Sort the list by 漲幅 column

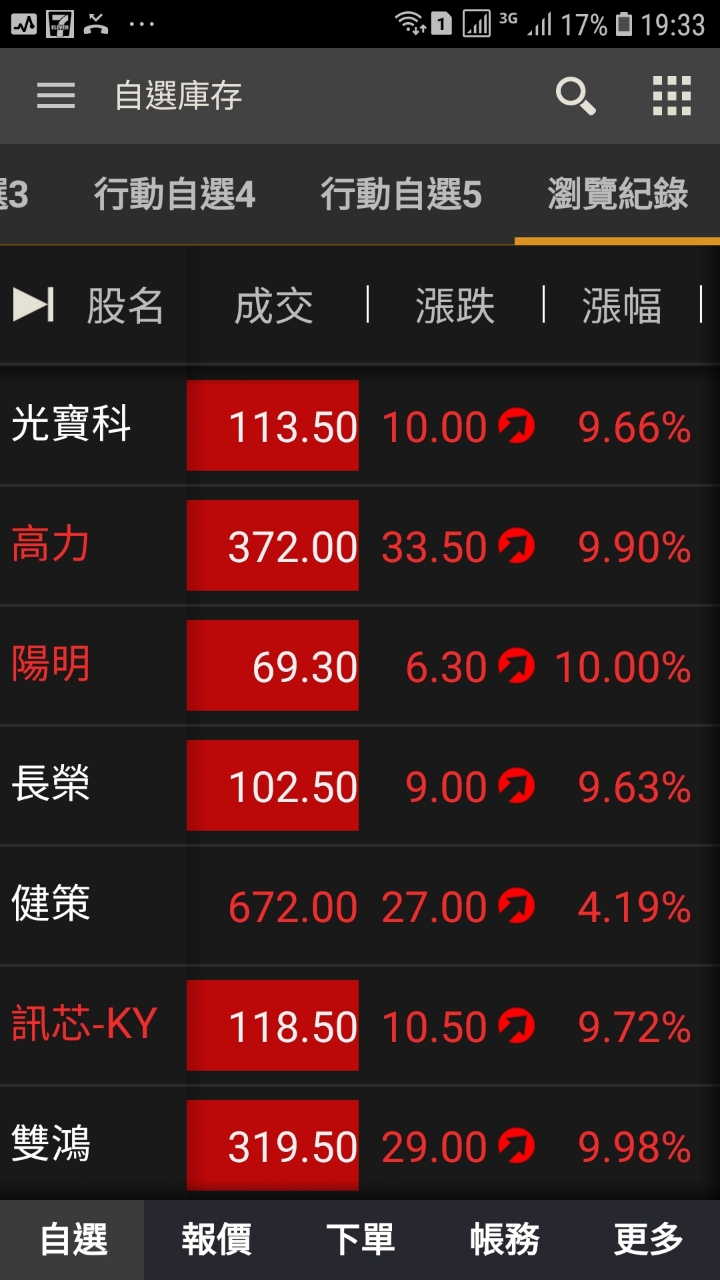[622, 306]
